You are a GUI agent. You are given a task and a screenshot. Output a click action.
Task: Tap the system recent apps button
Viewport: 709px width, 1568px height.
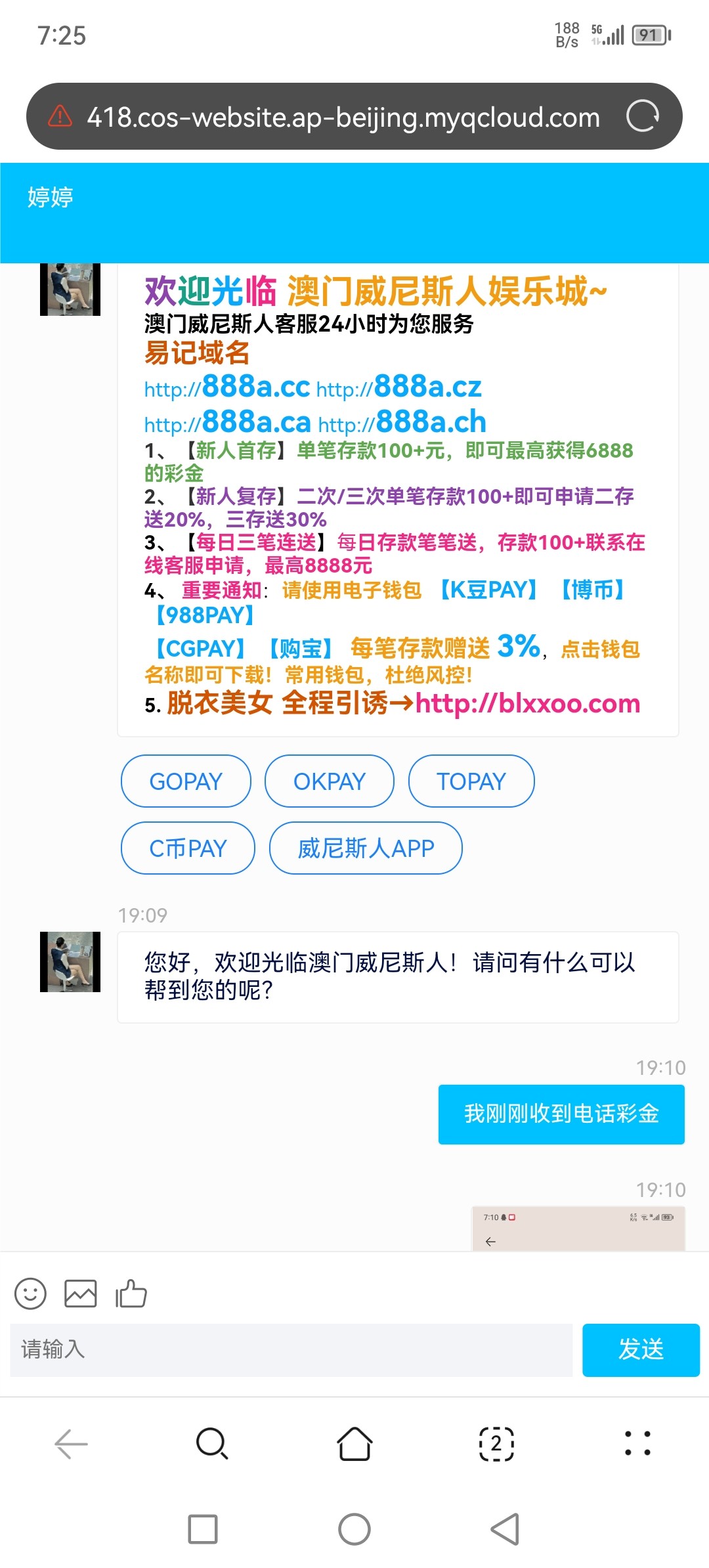[203, 1529]
